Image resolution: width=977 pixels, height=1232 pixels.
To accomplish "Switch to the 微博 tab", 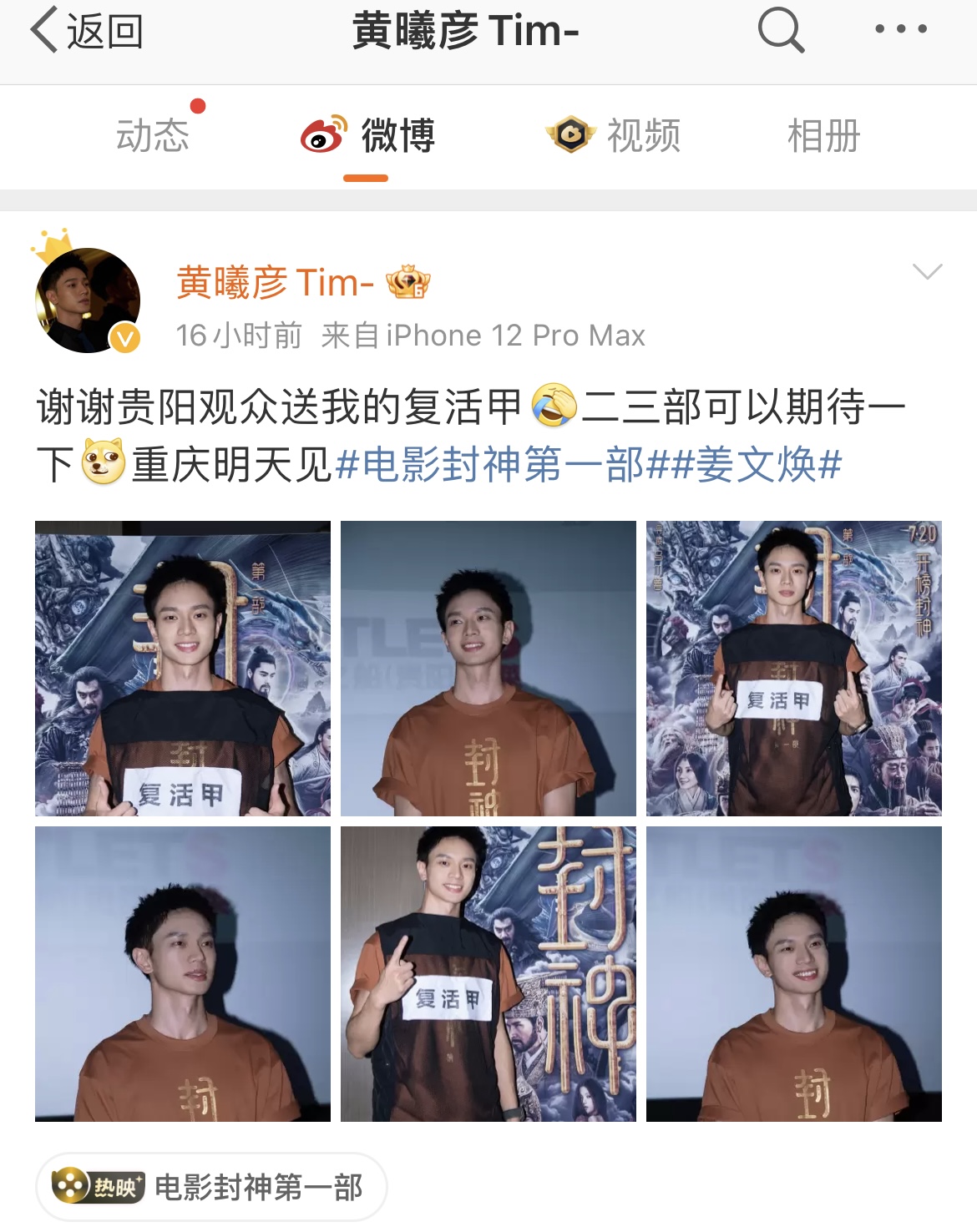I will 367,135.
